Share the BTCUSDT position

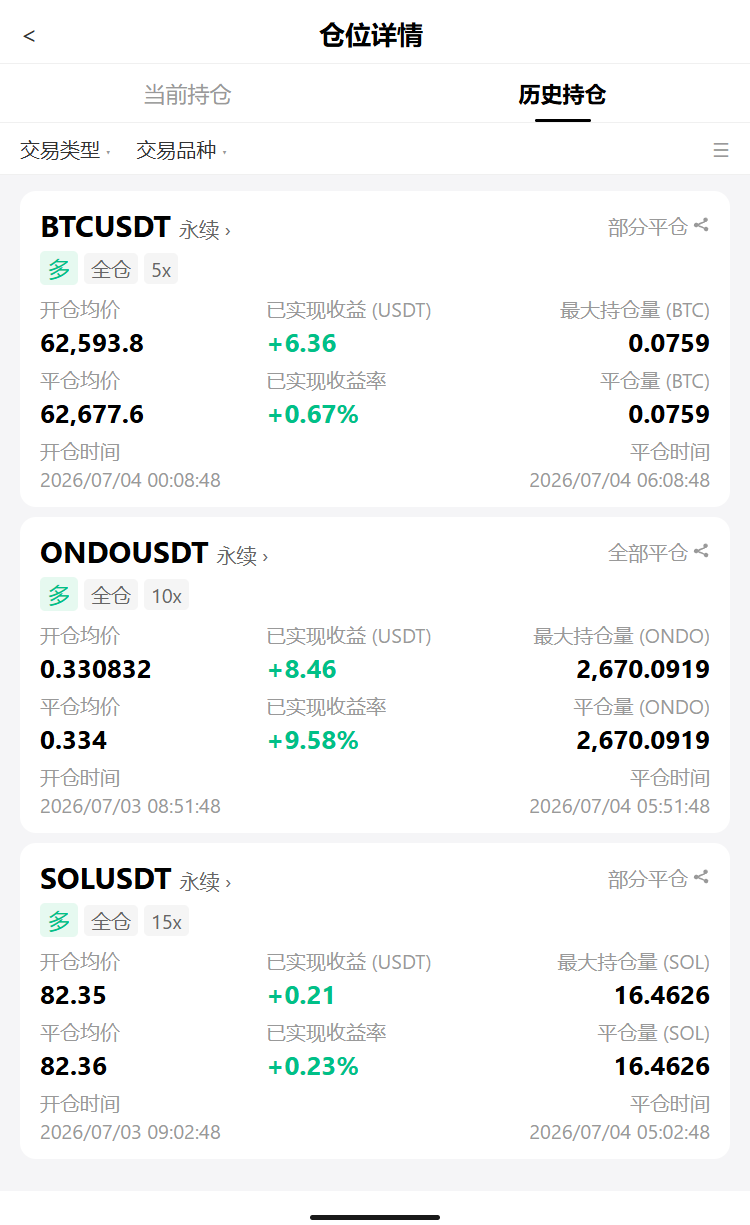point(701,225)
